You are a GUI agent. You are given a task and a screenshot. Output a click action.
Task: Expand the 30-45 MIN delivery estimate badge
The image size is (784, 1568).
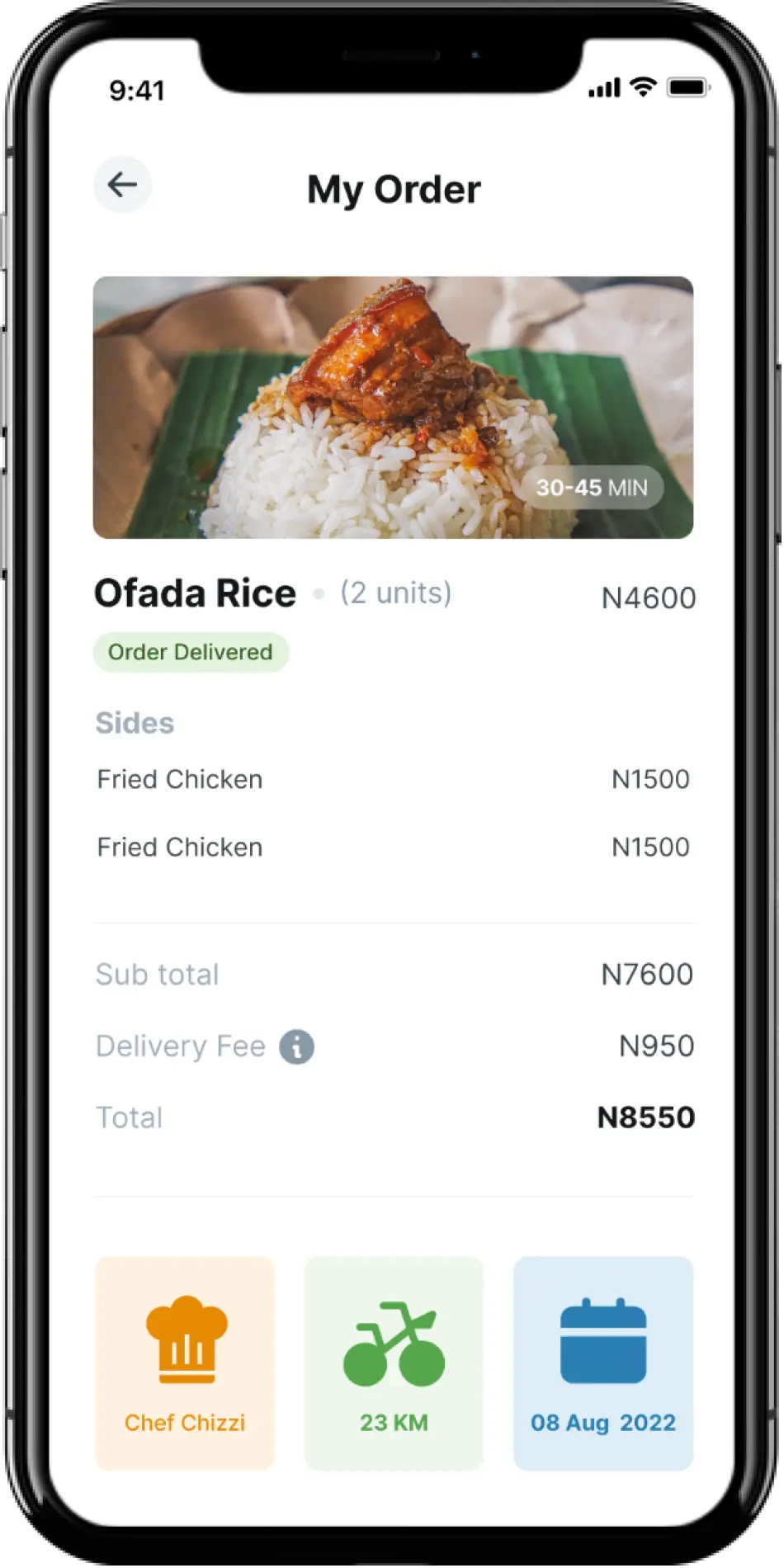(x=591, y=488)
